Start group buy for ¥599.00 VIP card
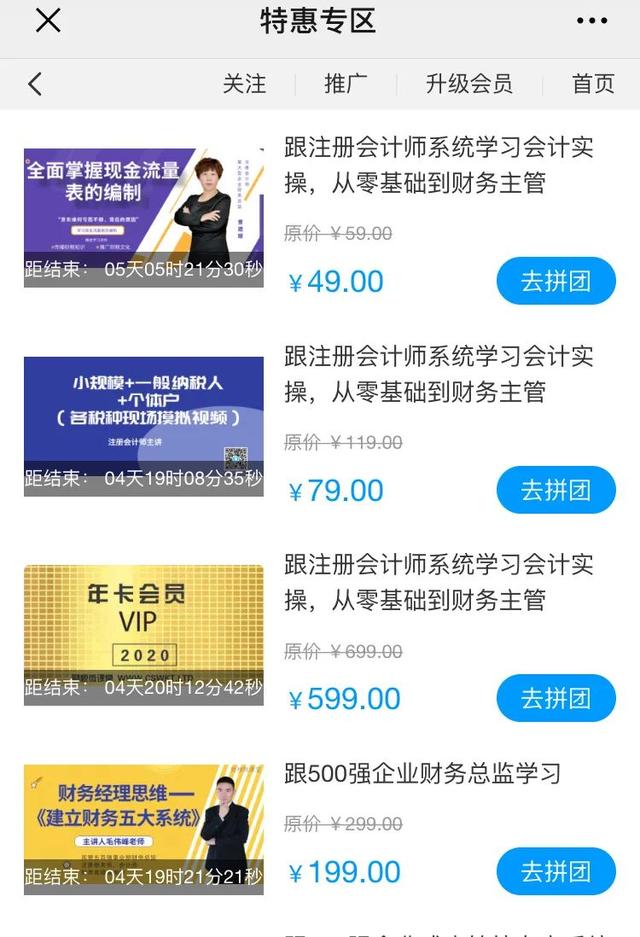The height and width of the screenshot is (937, 640). coord(556,698)
